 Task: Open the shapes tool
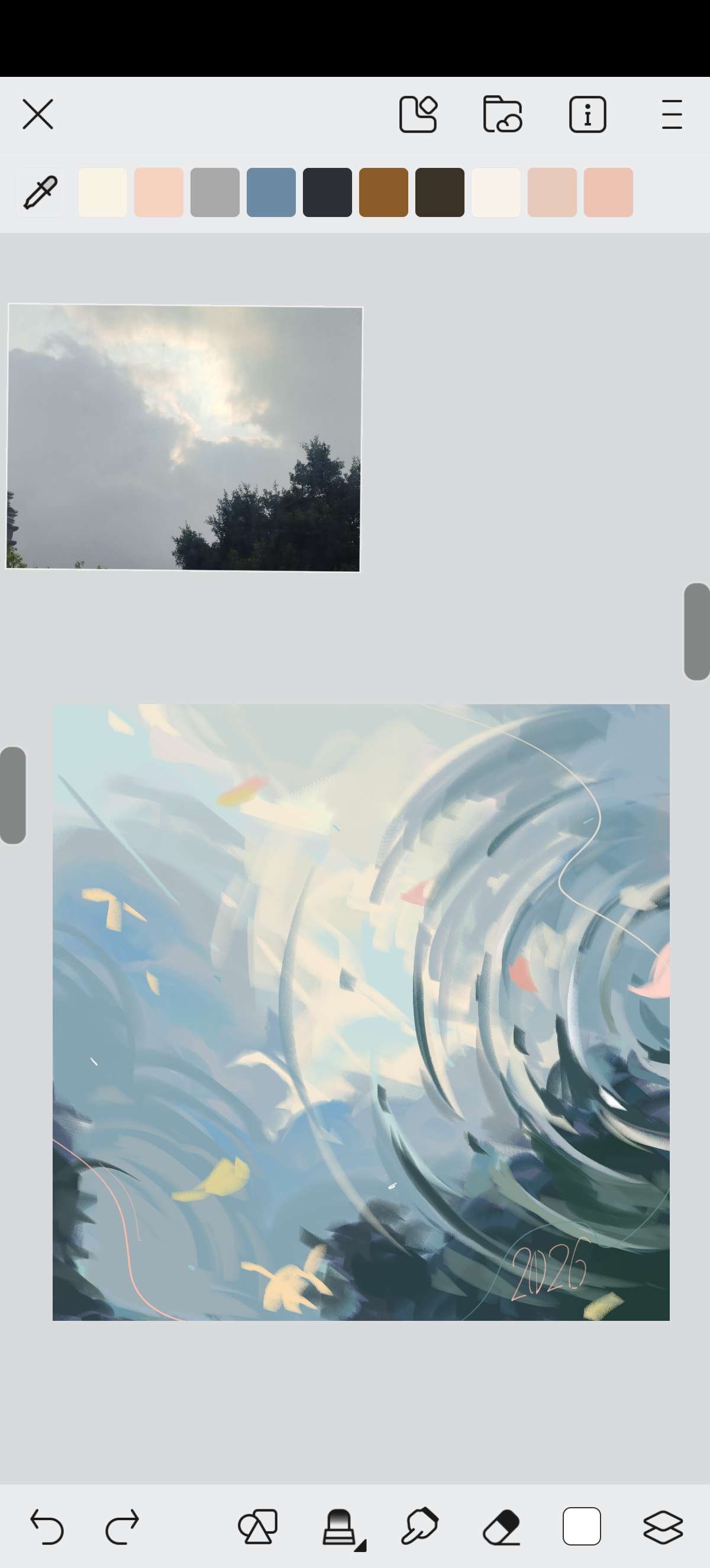click(x=257, y=1527)
